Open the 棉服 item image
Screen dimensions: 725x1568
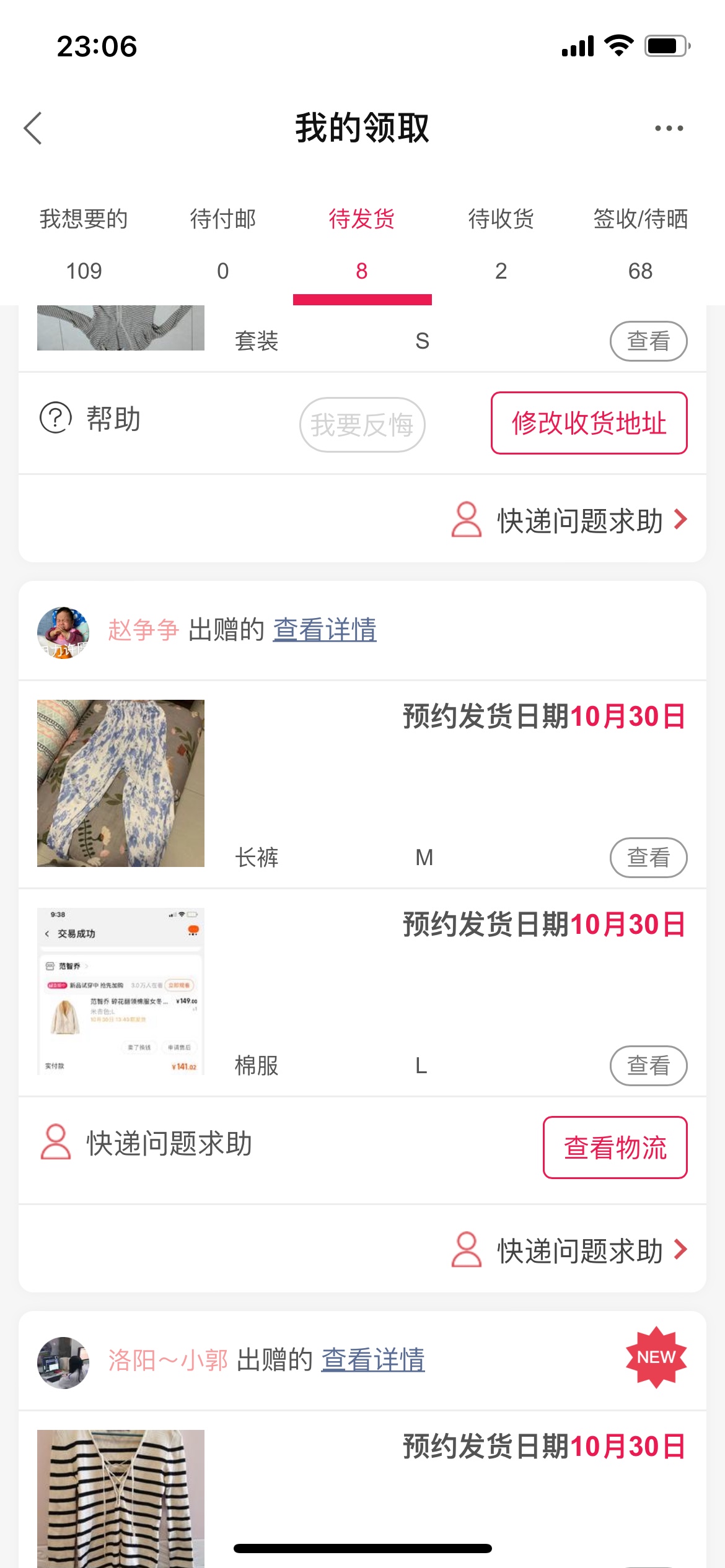pyautogui.click(x=121, y=991)
